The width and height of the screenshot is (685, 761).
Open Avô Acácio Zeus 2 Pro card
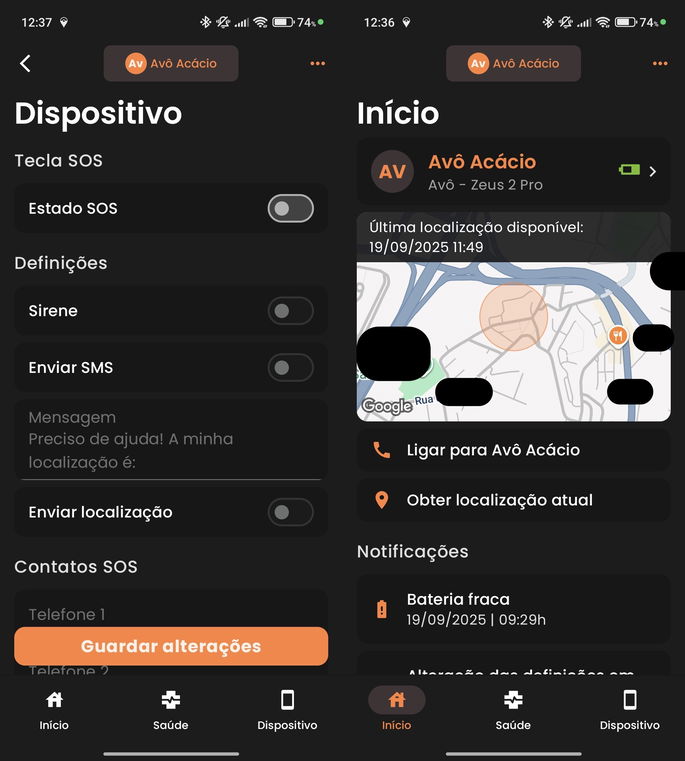(x=513, y=171)
